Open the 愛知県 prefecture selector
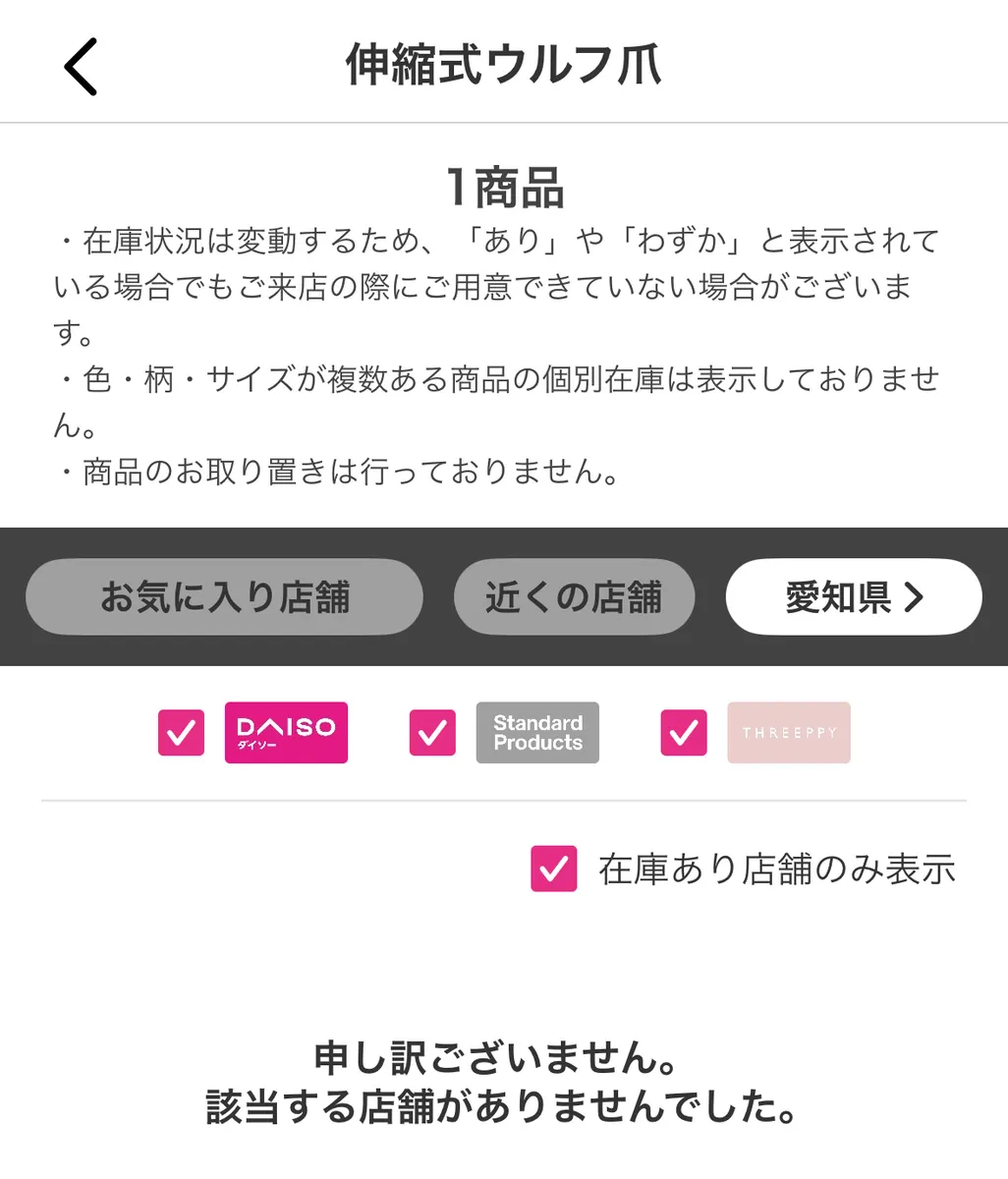The image size is (1008, 1179). [853, 597]
